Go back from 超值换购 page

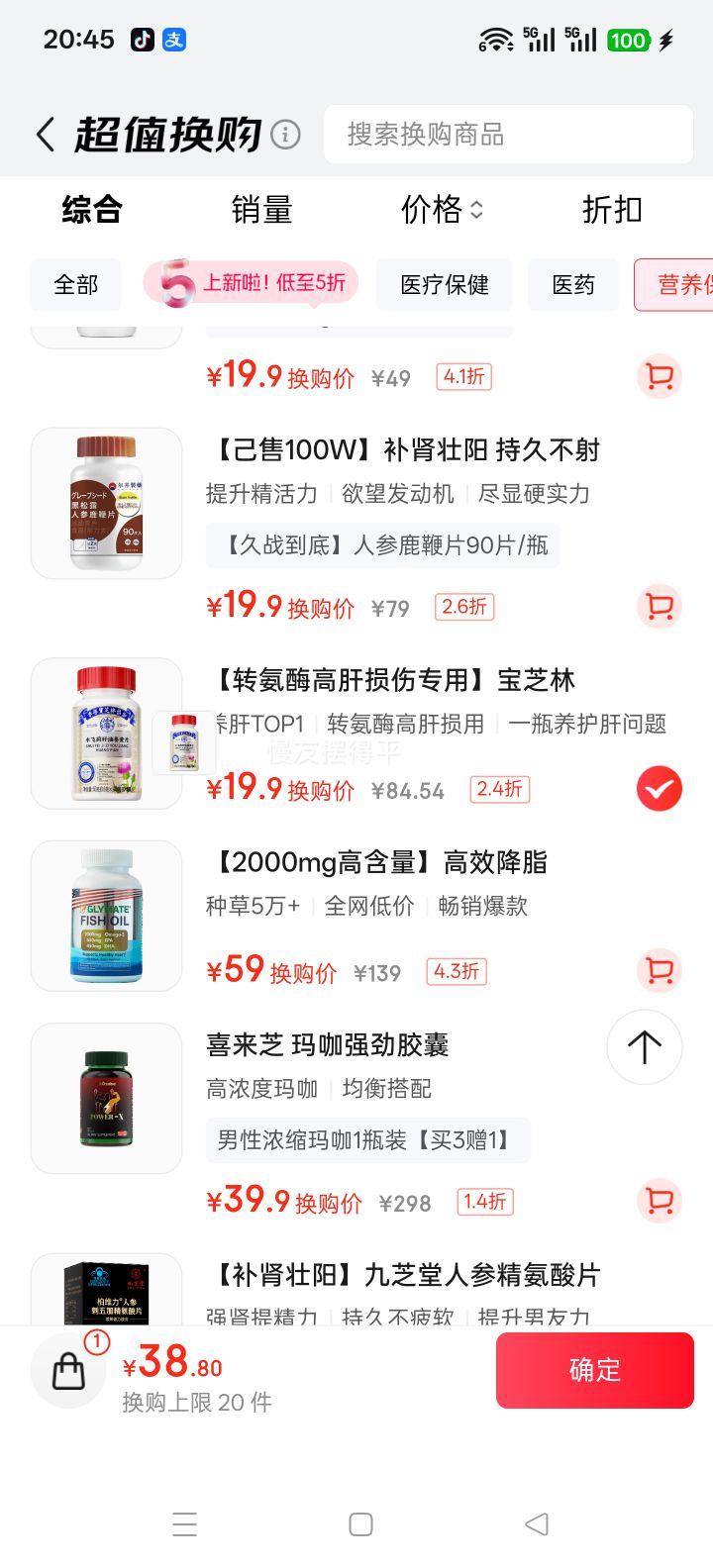click(x=45, y=135)
